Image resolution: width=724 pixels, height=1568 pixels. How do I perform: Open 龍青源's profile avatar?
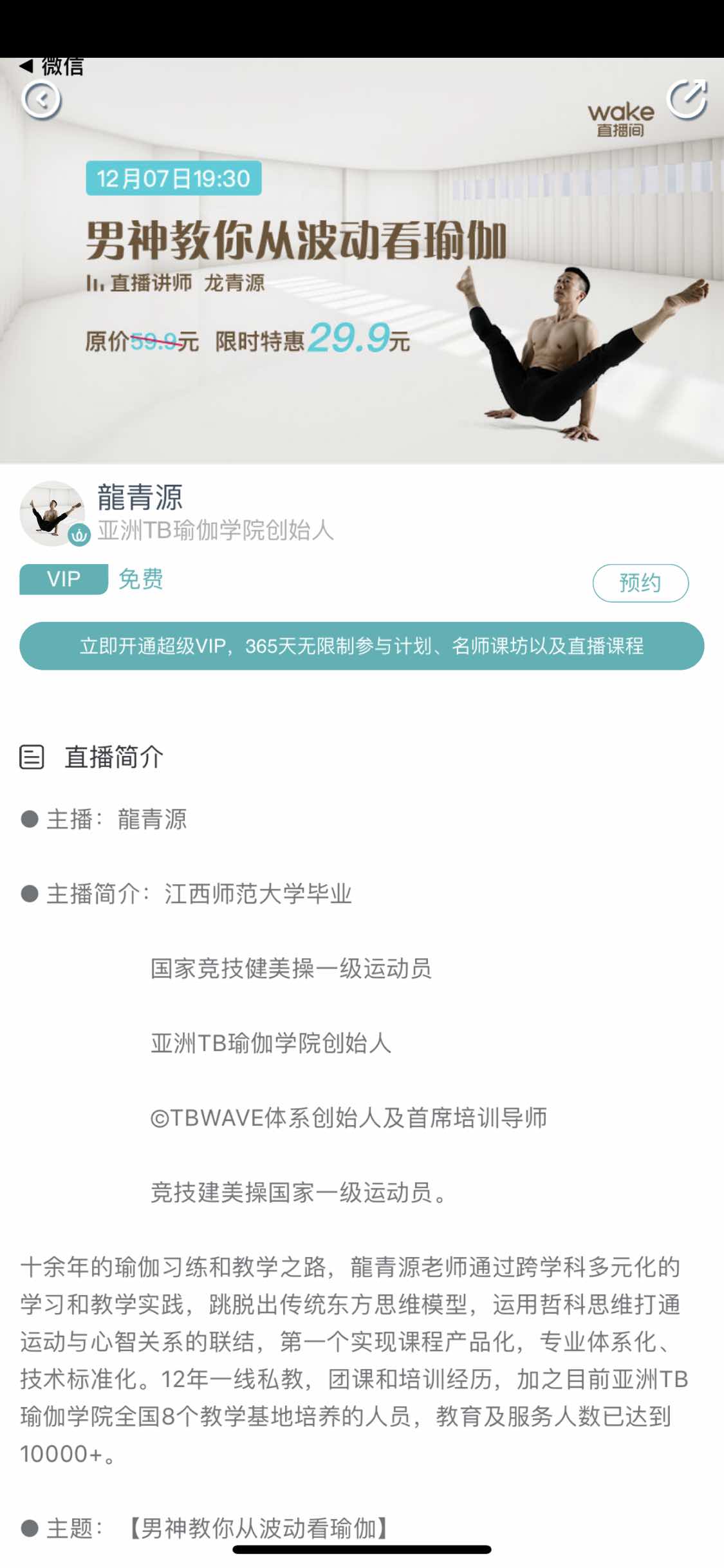(x=53, y=513)
